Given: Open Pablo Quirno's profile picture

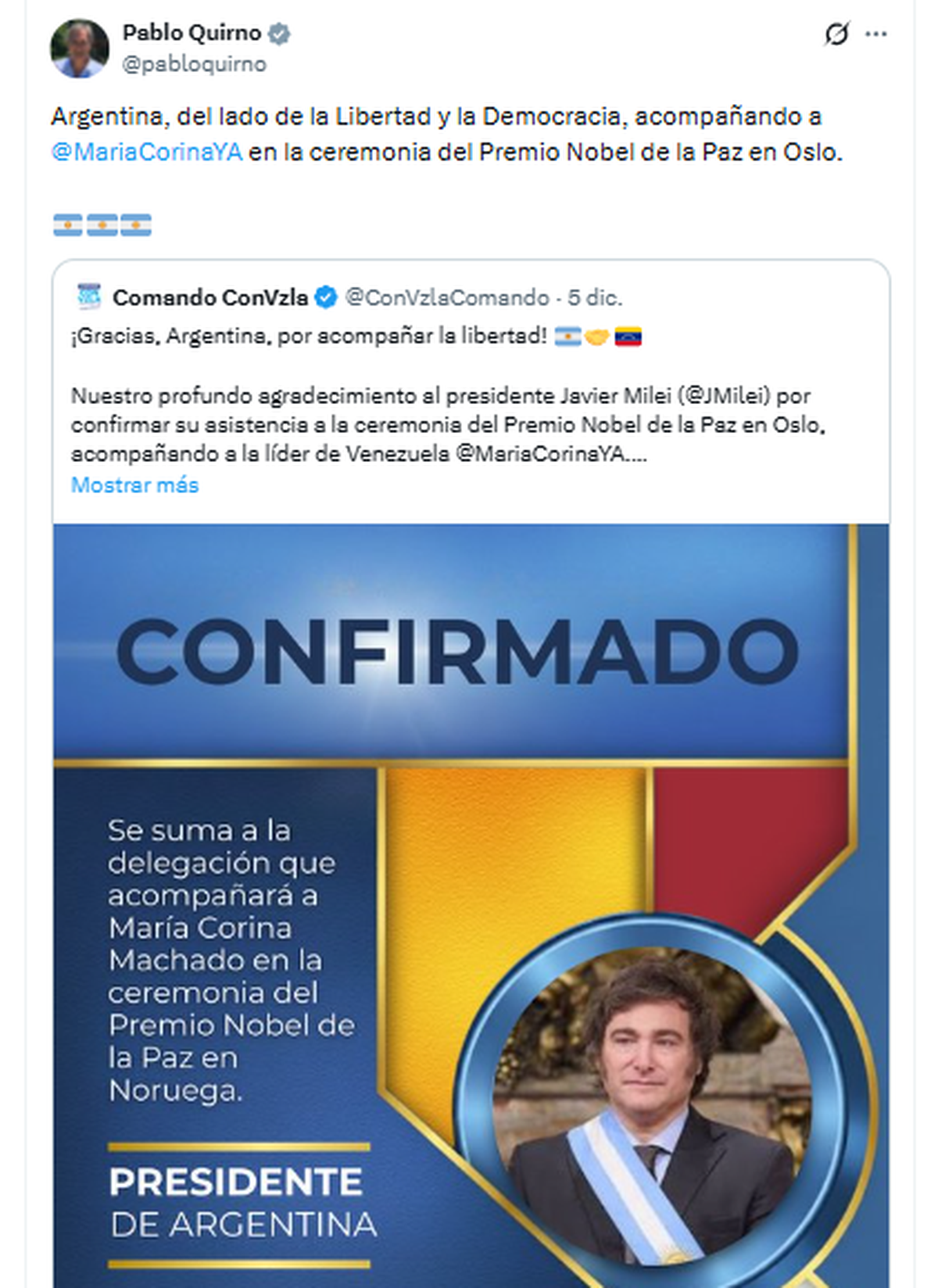Looking at the screenshot, I should [x=80, y=48].
